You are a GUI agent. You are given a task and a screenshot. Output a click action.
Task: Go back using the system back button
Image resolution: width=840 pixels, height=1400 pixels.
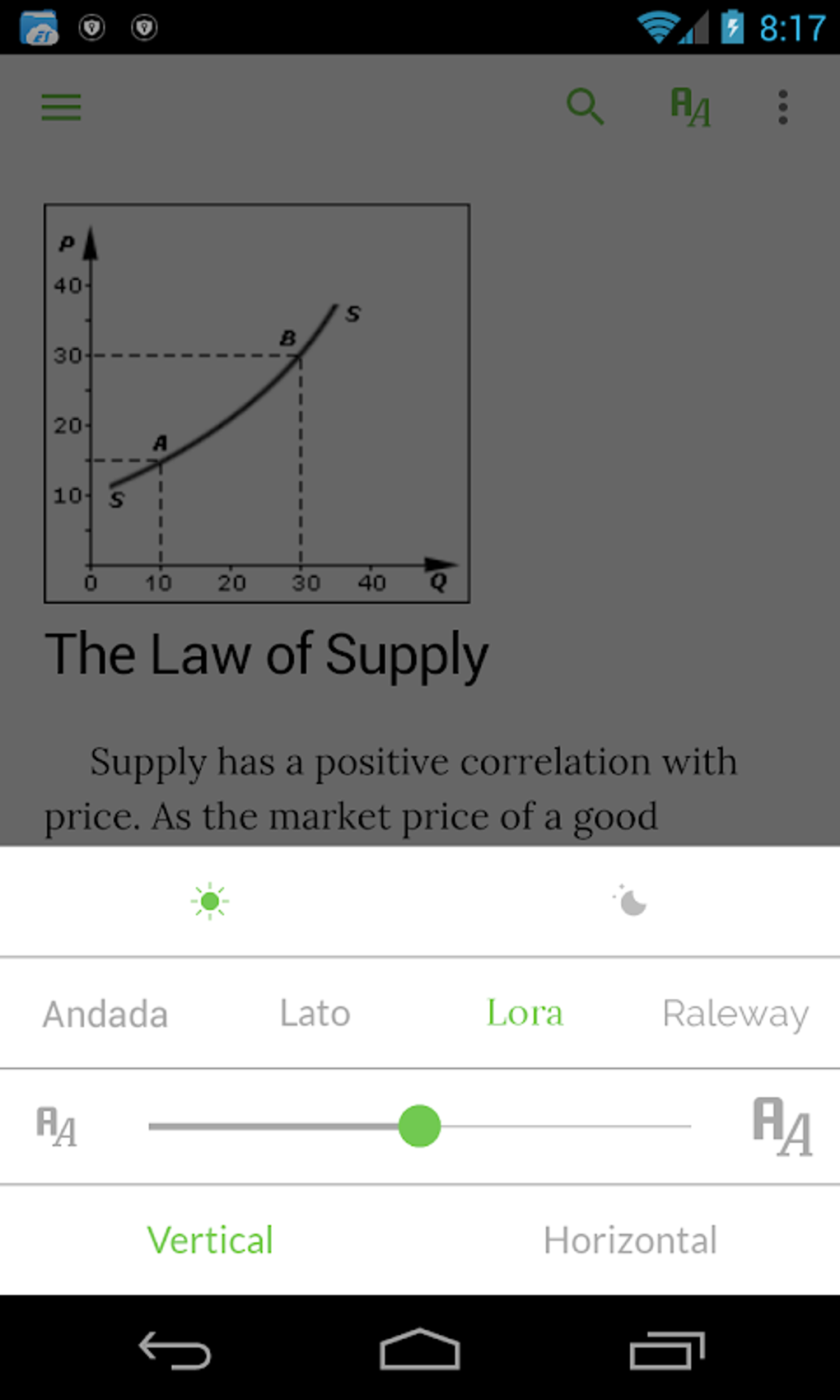pyautogui.click(x=175, y=1351)
